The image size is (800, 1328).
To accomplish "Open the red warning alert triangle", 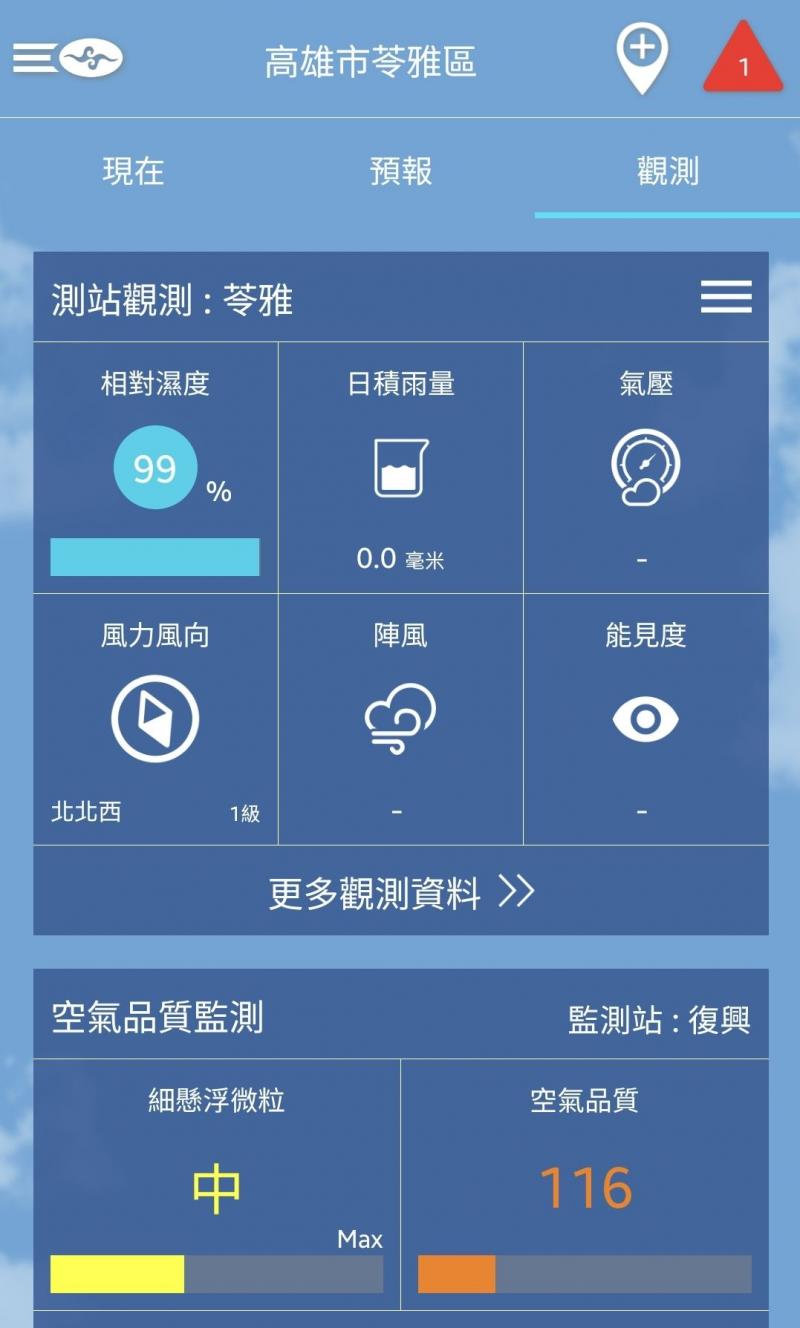I will pyautogui.click(x=743, y=60).
